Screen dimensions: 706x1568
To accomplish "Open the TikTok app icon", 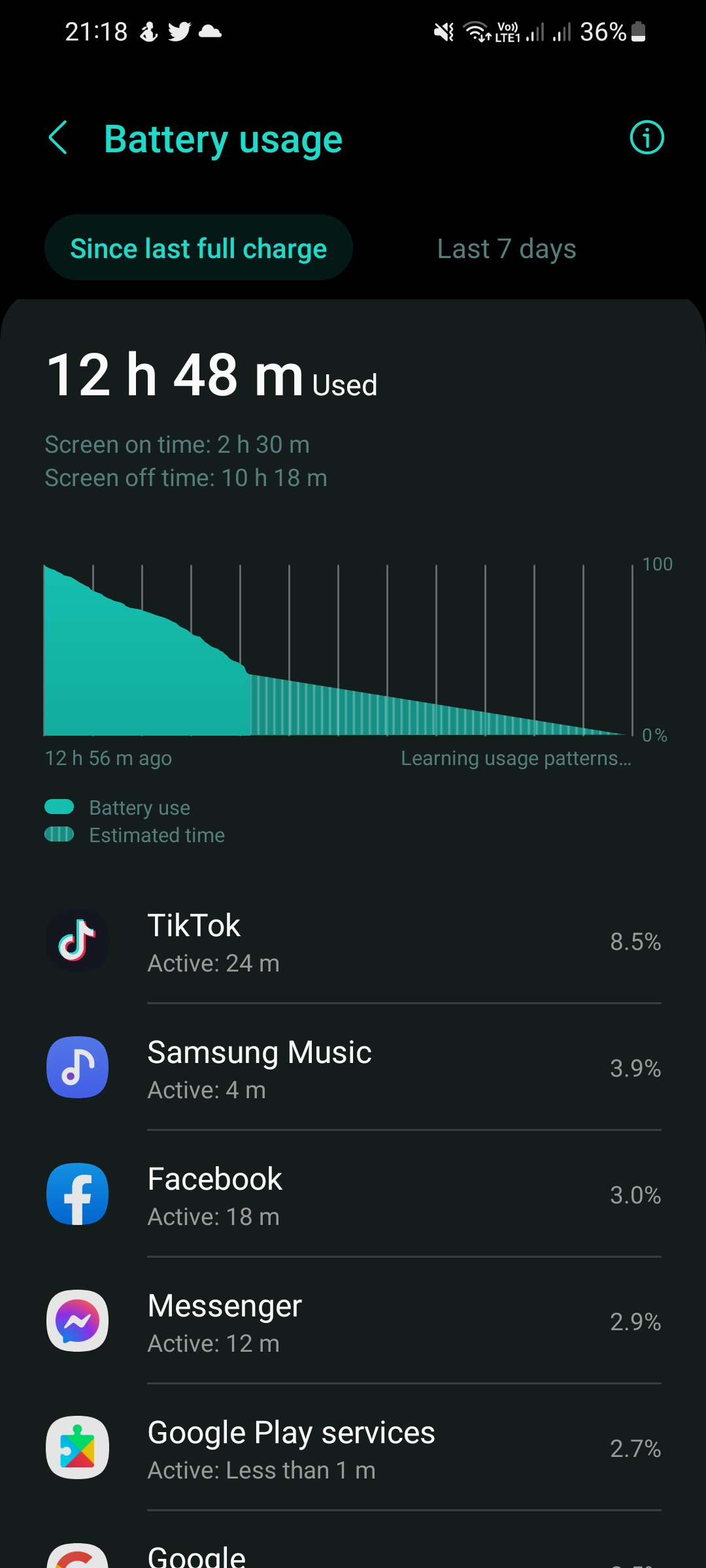I will [x=77, y=941].
